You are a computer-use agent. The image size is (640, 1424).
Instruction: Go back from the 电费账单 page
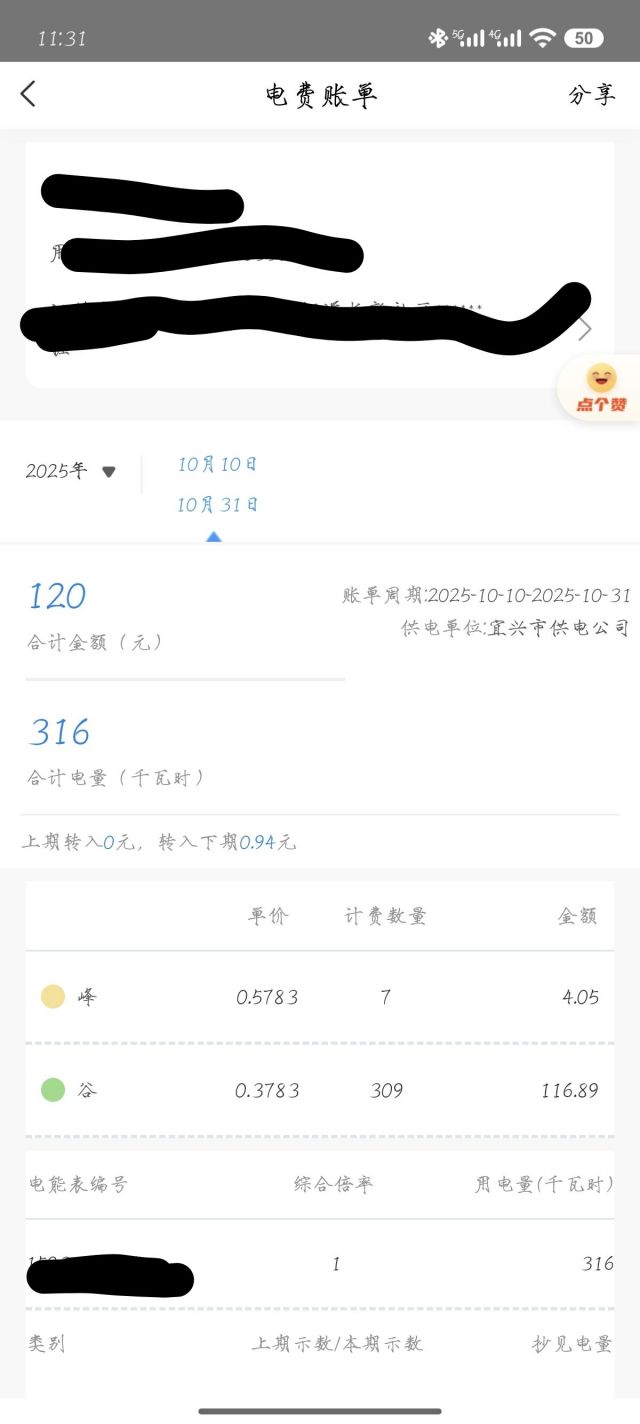[28, 94]
